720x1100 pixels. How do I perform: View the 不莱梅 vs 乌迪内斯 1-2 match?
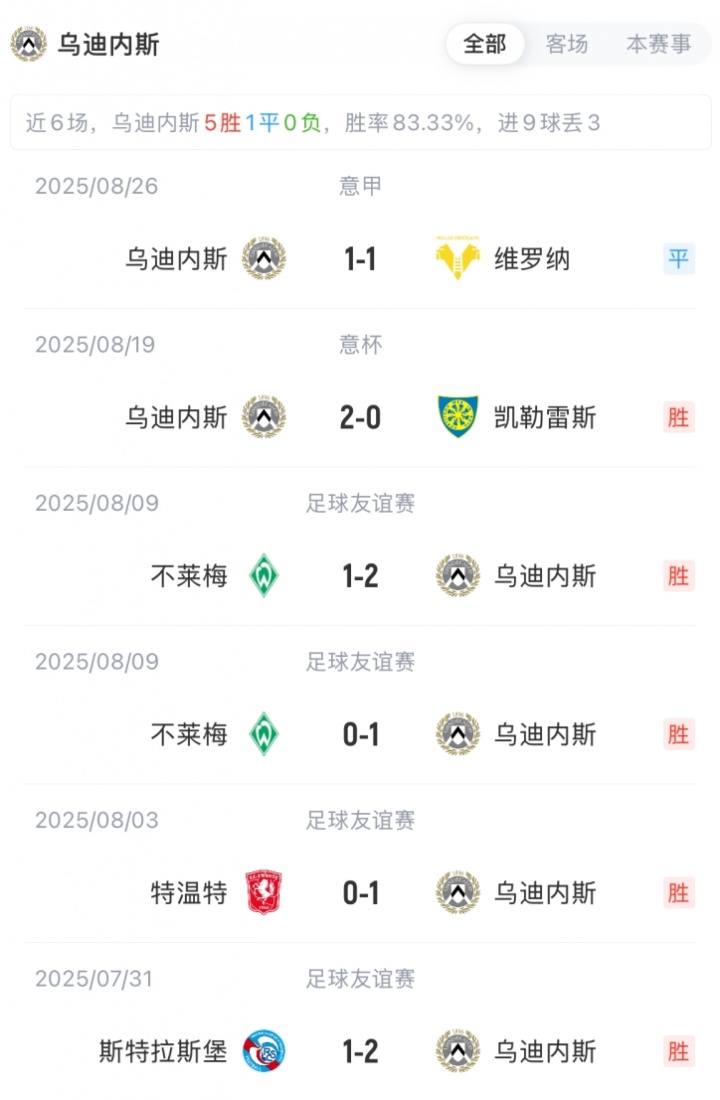(x=360, y=576)
